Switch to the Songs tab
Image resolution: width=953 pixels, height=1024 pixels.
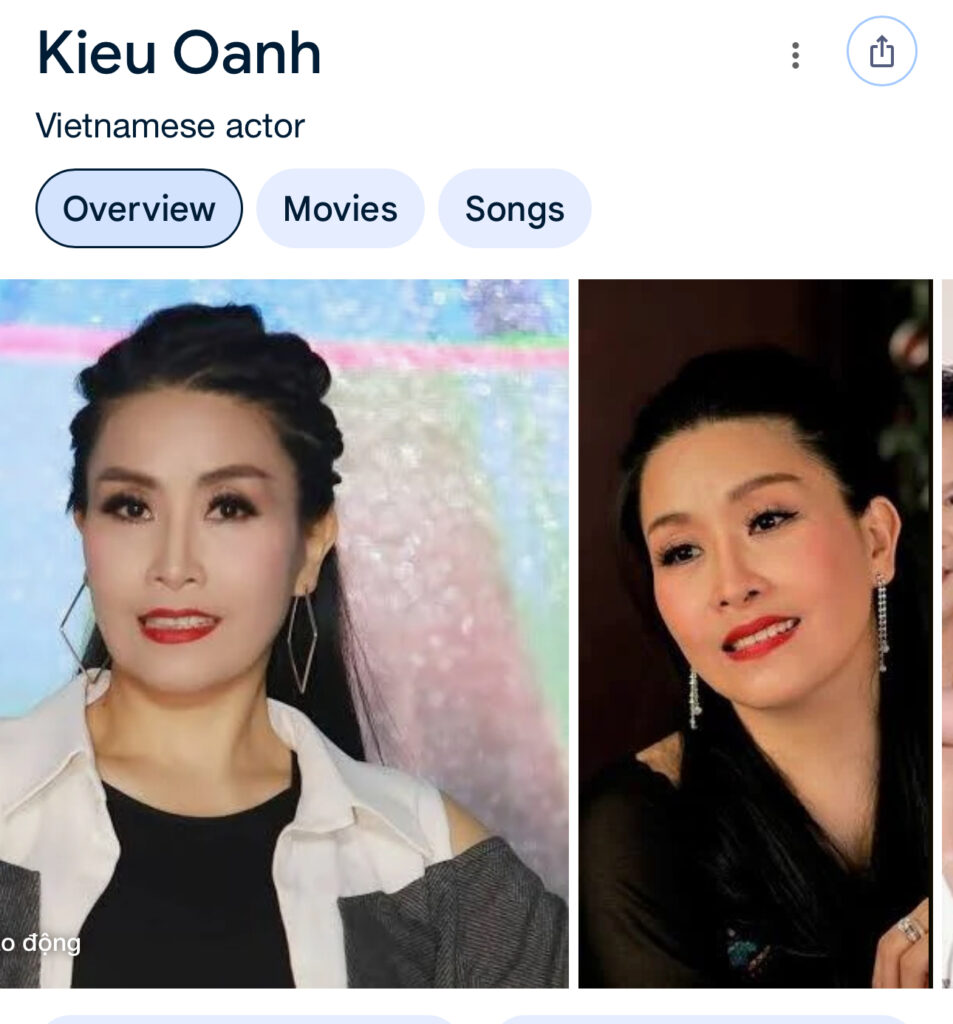[x=514, y=209]
